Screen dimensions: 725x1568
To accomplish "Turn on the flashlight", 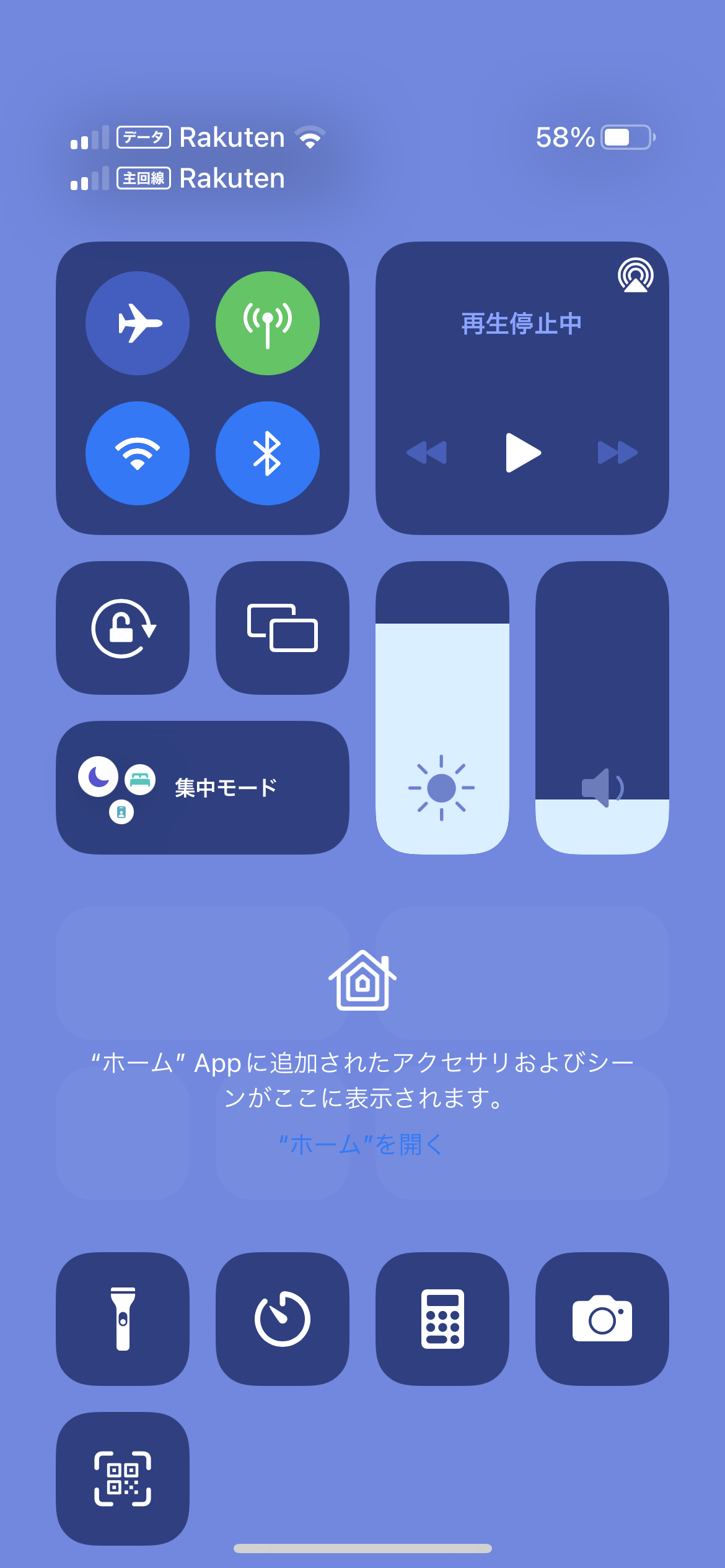I will point(123,1319).
